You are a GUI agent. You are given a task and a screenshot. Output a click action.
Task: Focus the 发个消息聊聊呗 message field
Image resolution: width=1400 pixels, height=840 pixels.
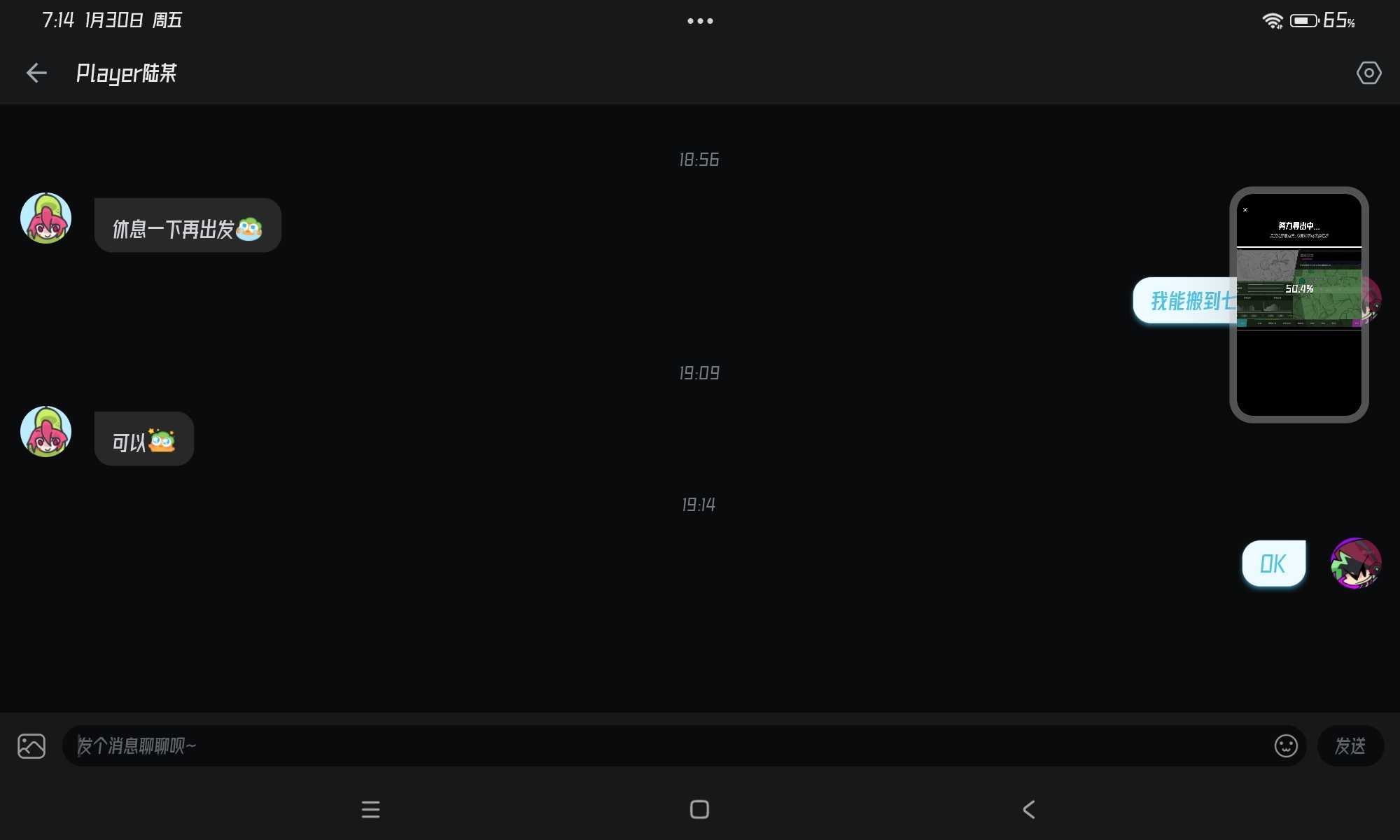(665, 746)
